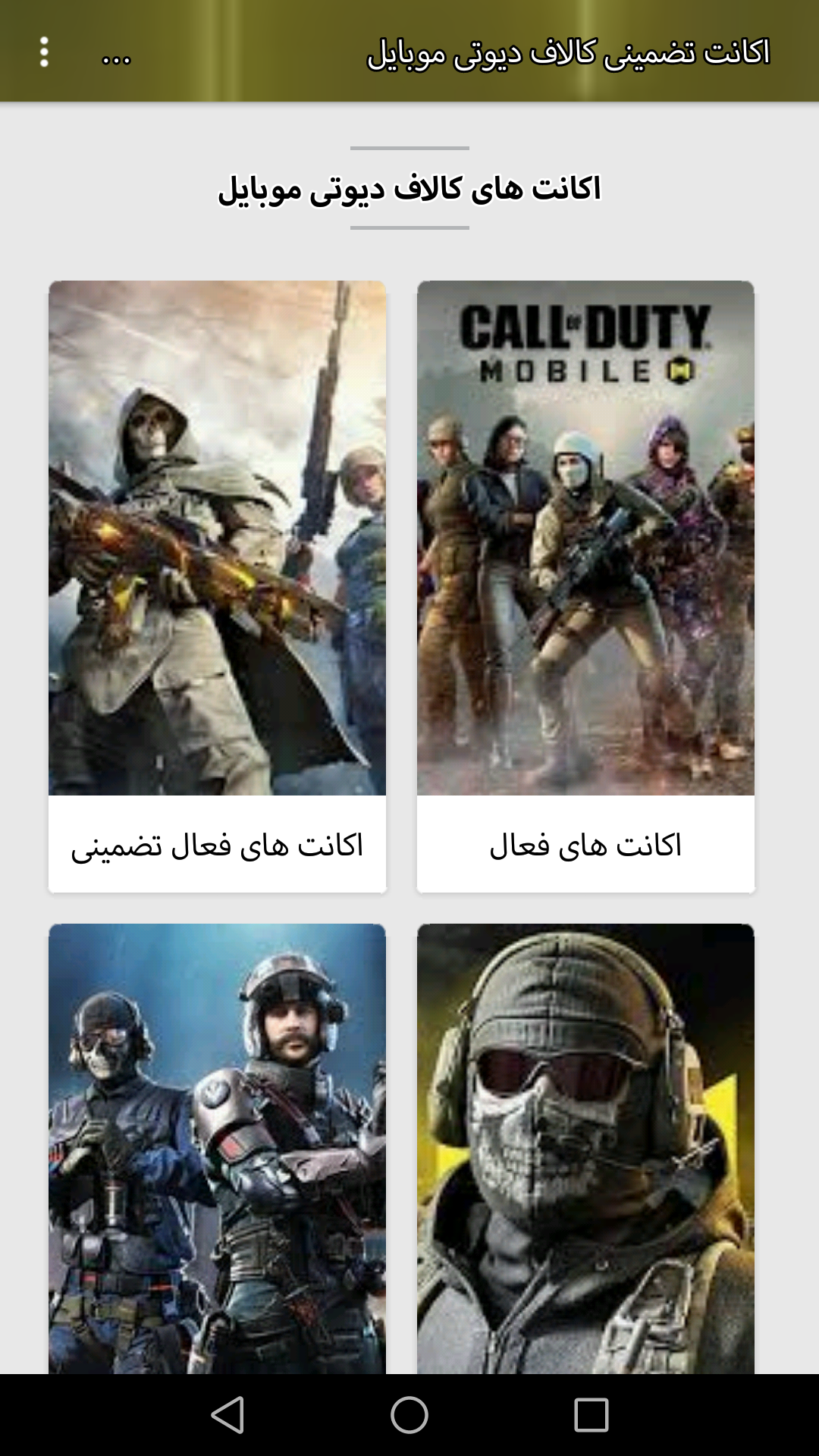The image size is (819, 1456).
Task: Open the two armored soldiers card
Action: tap(217, 1148)
